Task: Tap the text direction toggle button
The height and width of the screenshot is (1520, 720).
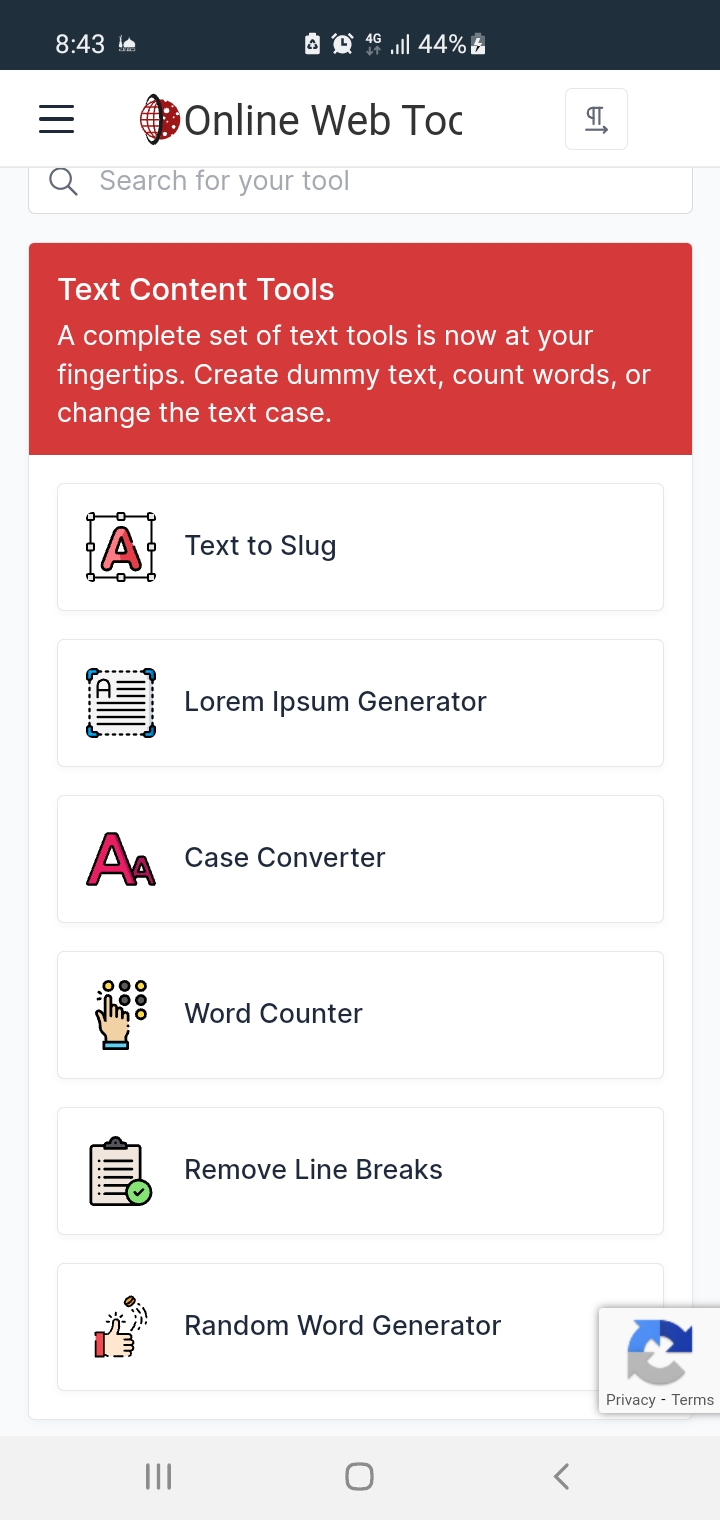Action: point(596,119)
